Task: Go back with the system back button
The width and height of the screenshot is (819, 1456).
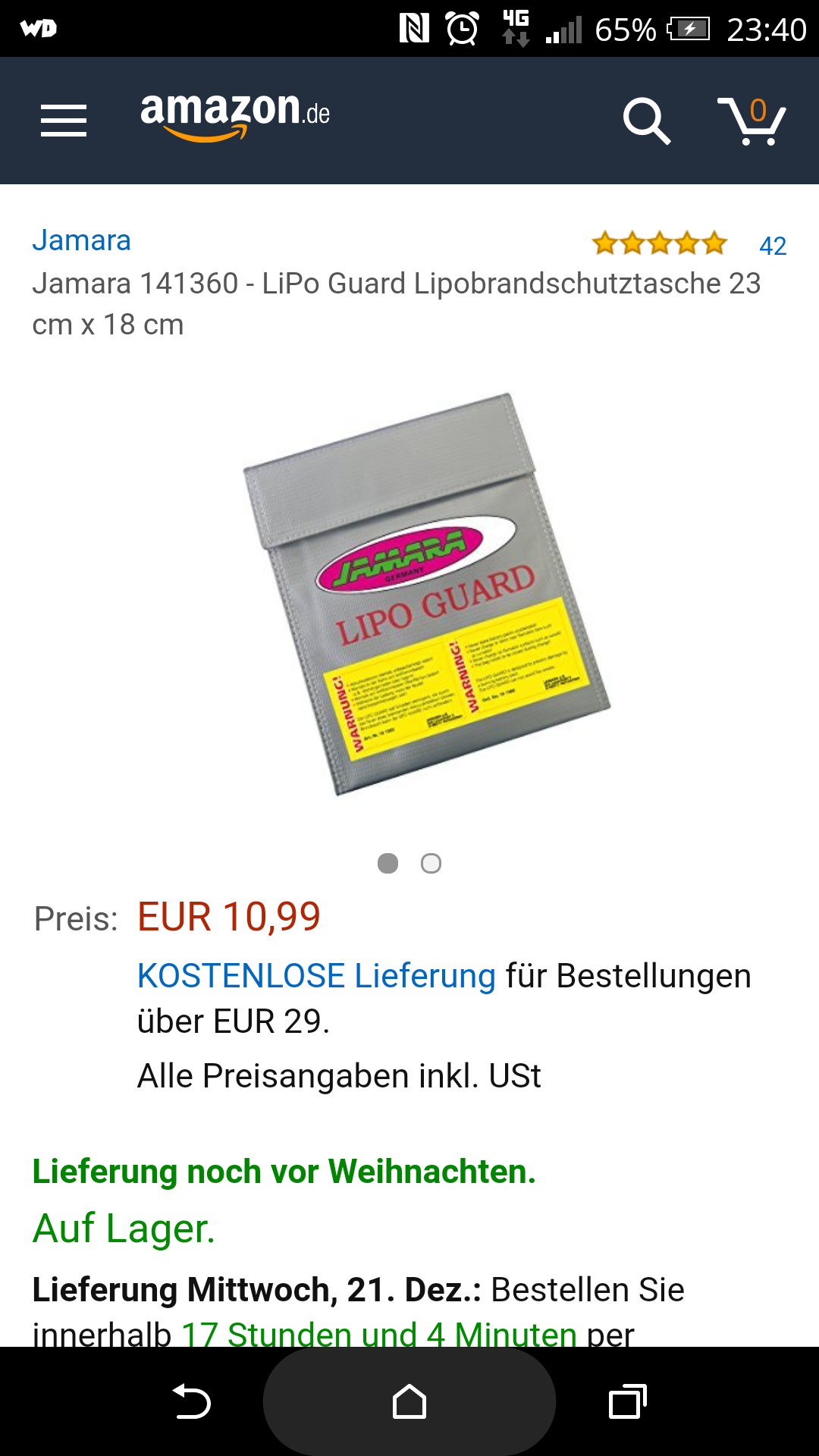Action: click(x=192, y=1401)
